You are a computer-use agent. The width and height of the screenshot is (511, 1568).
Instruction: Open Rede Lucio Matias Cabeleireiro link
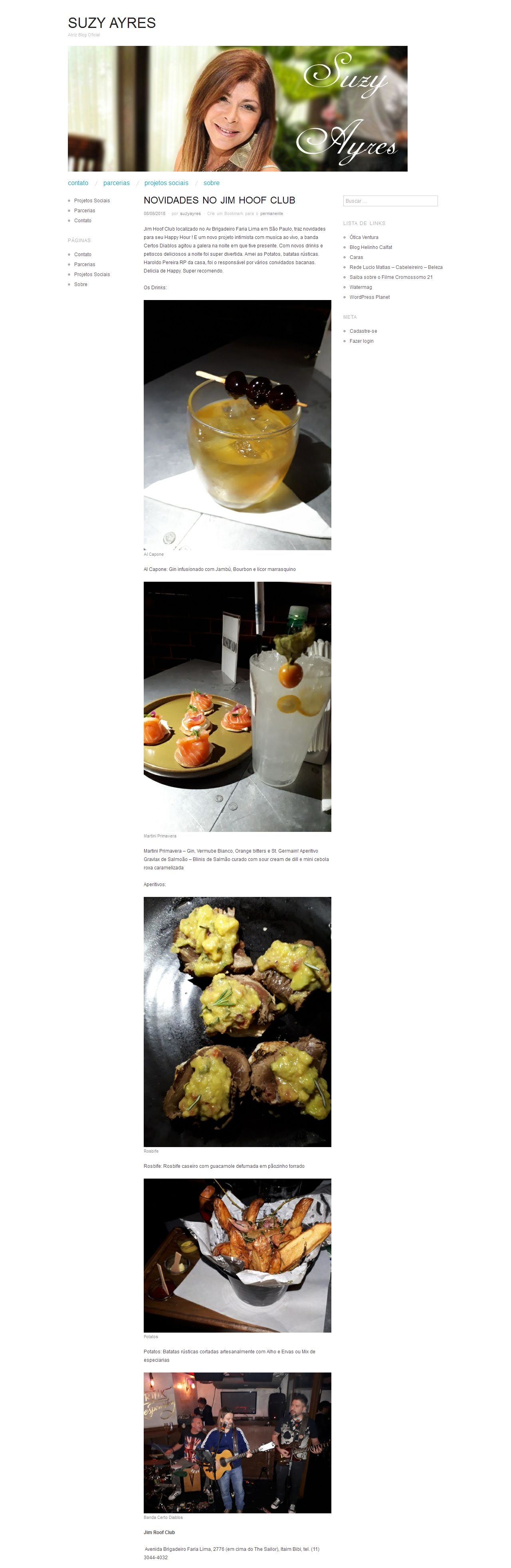click(x=395, y=267)
